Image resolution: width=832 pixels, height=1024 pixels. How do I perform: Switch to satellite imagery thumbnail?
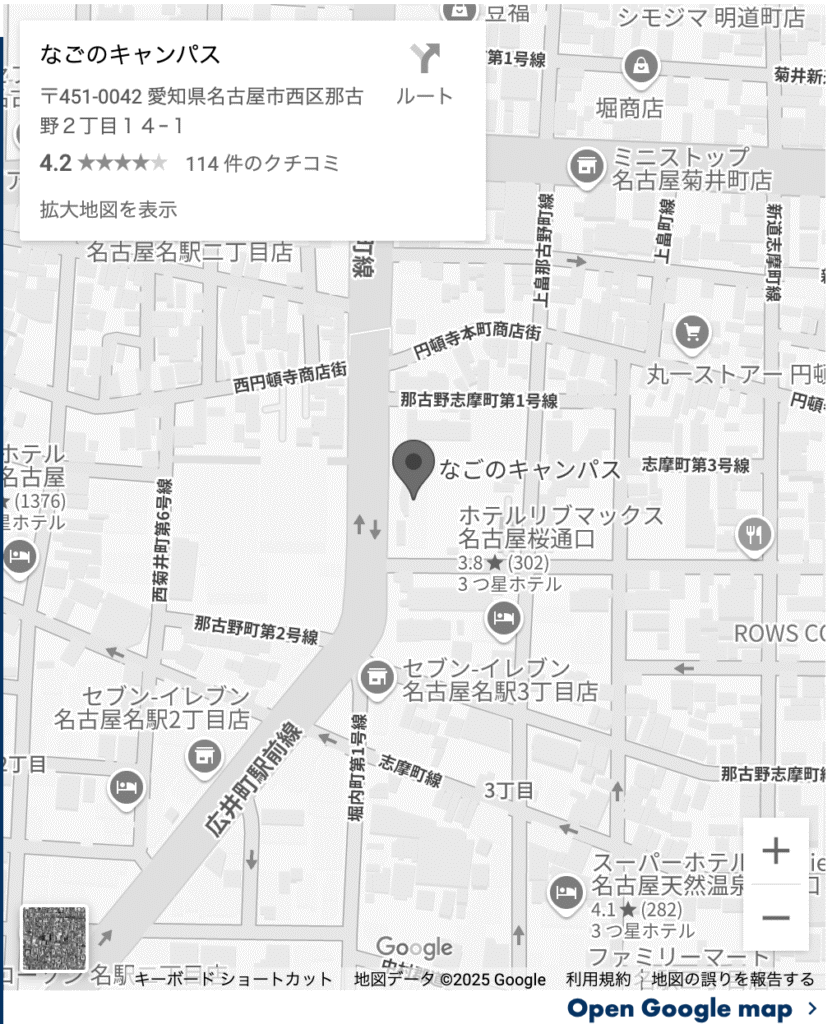[x=55, y=938]
